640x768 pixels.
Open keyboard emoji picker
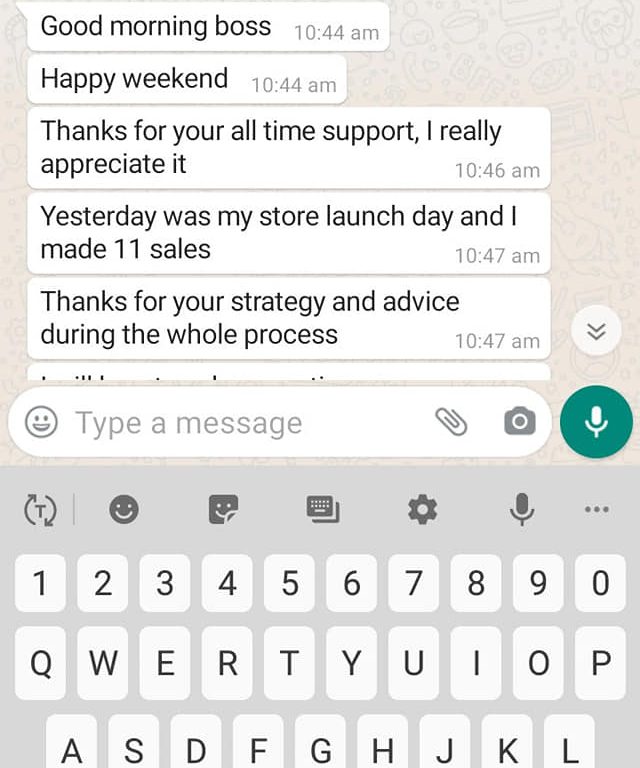click(x=123, y=511)
